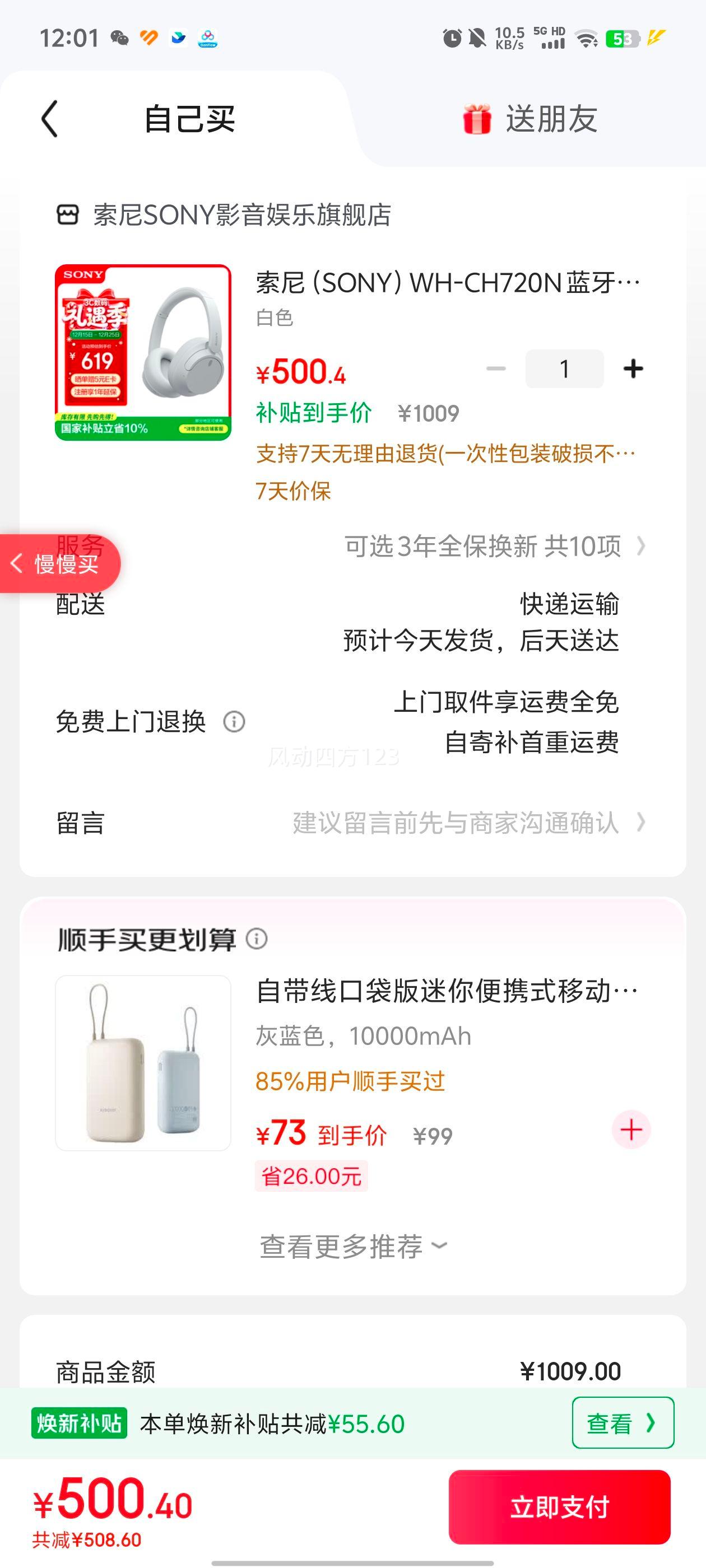The width and height of the screenshot is (706, 1568).
Task: Add the power bank with red plus icon
Action: tap(631, 1128)
